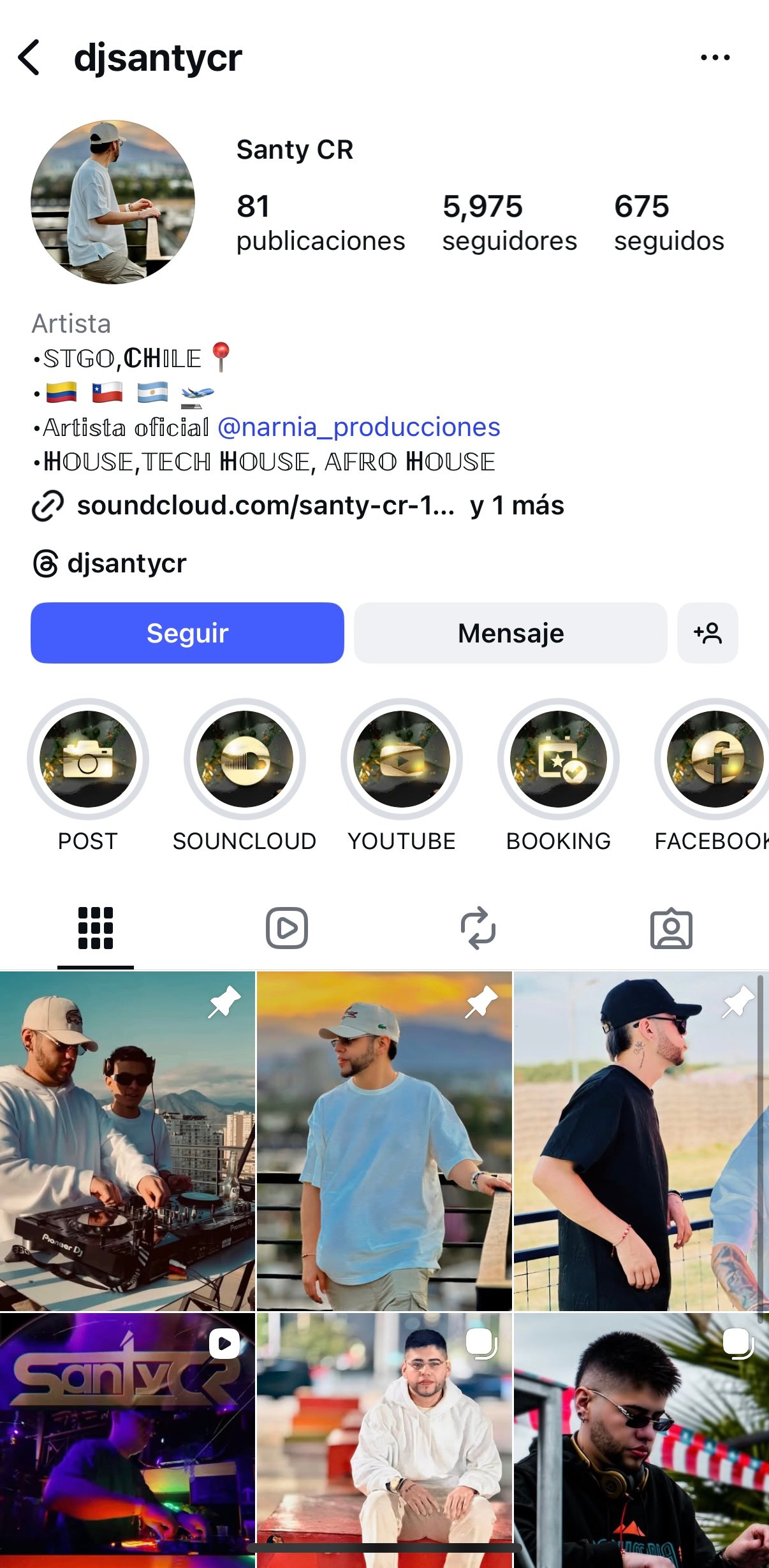View the YOUTUBE story highlight

click(402, 759)
